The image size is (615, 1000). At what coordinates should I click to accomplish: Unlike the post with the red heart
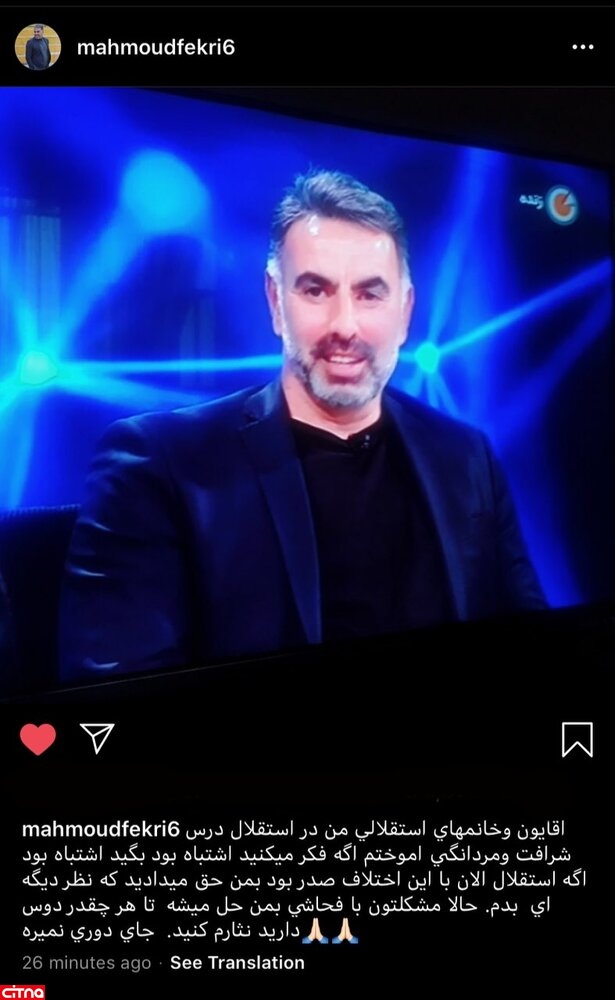[x=38, y=739]
